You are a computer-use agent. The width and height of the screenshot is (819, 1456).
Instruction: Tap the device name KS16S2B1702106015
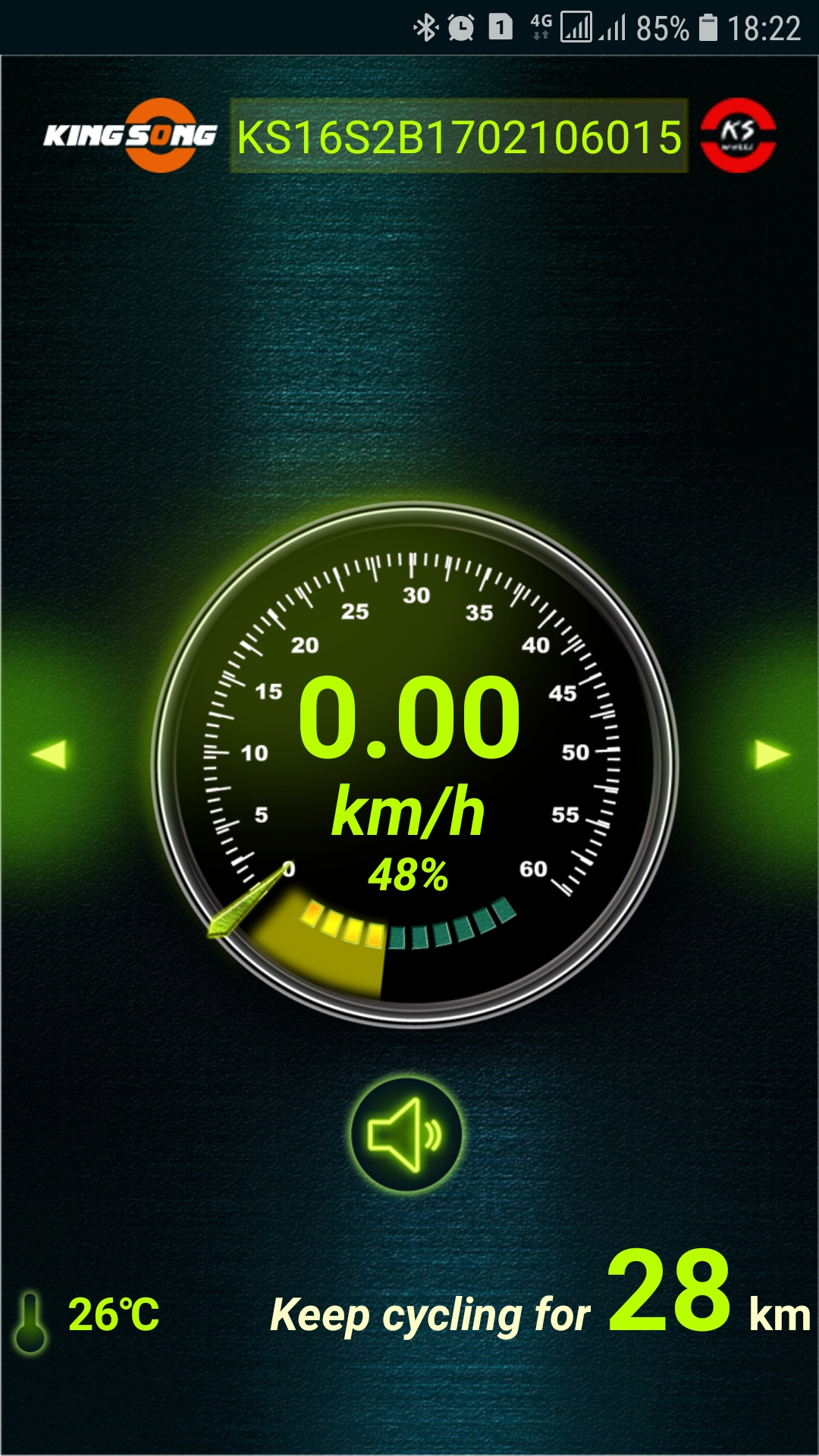pos(459,136)
